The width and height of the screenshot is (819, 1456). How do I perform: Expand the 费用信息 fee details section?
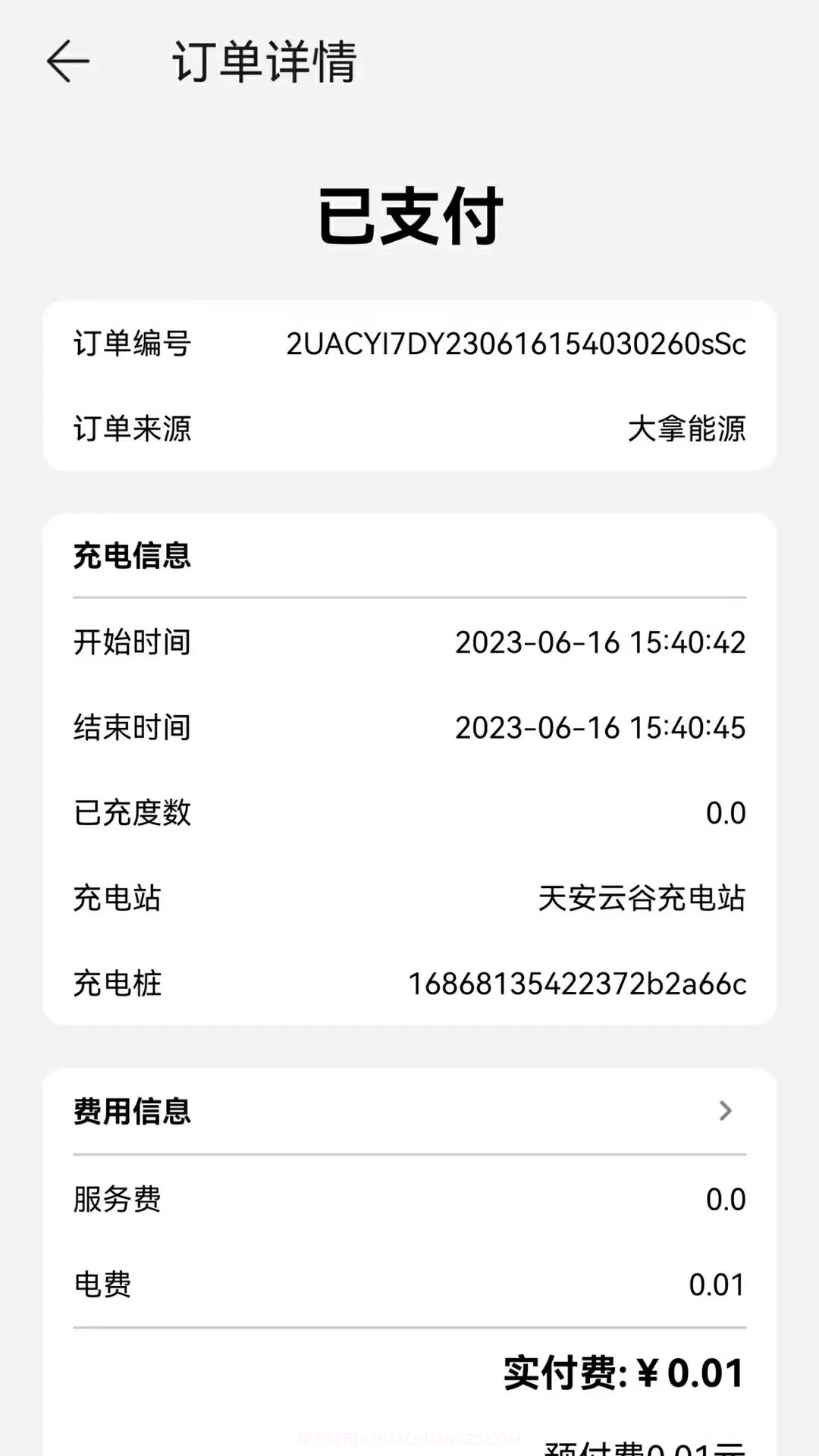131,1112
